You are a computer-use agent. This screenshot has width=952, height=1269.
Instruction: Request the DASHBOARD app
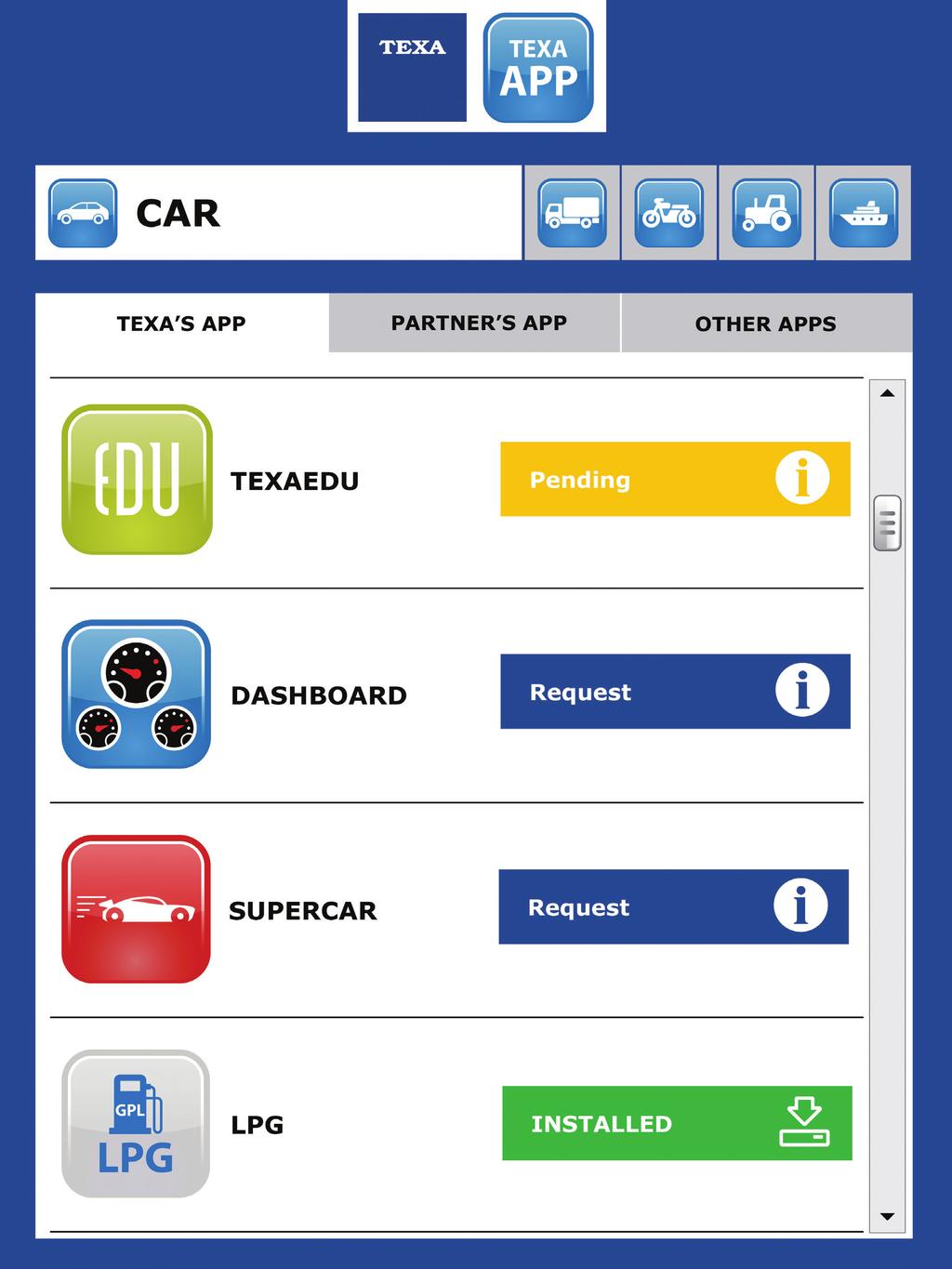(675, 691)
